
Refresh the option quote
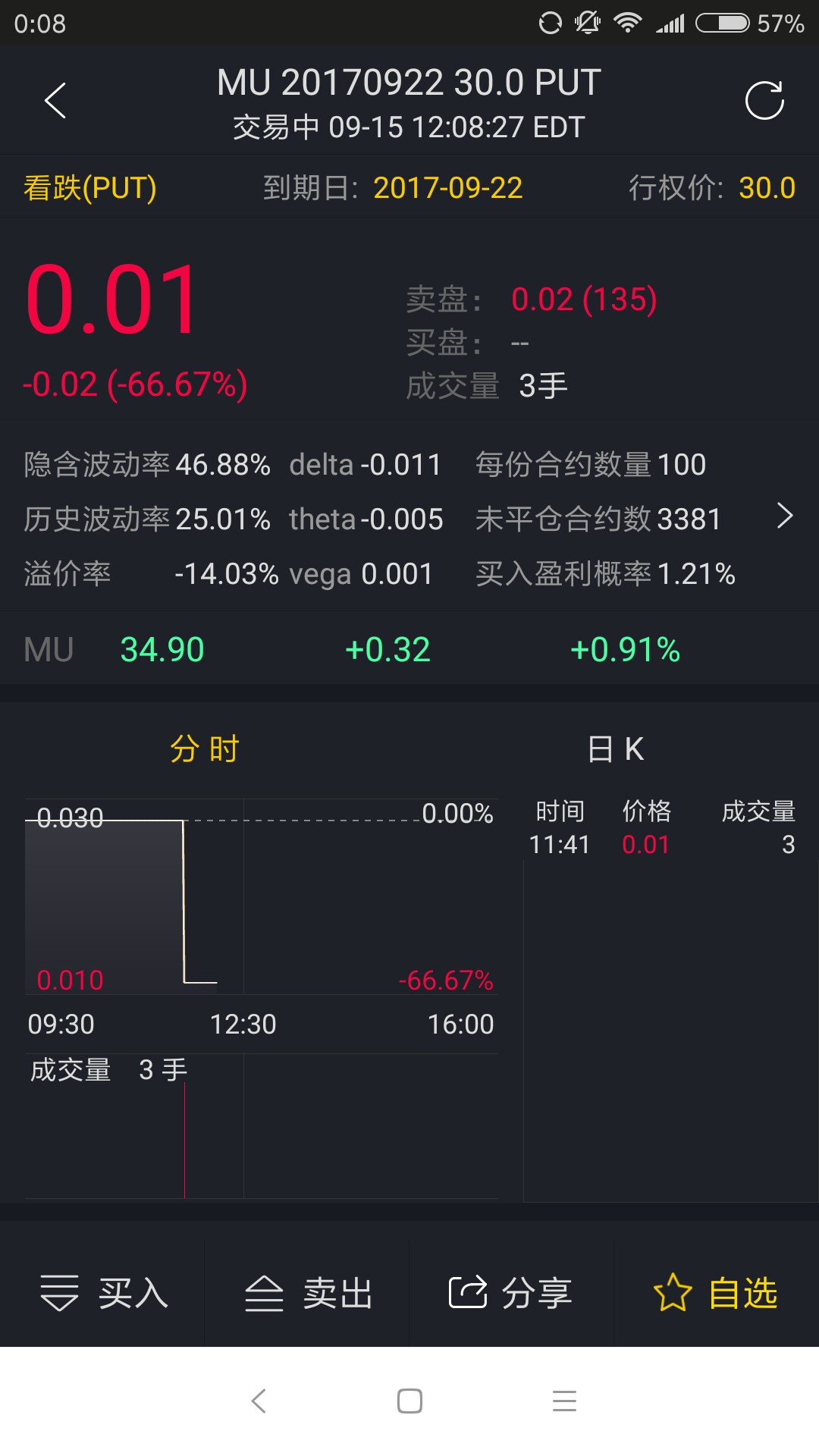(764, 101)
